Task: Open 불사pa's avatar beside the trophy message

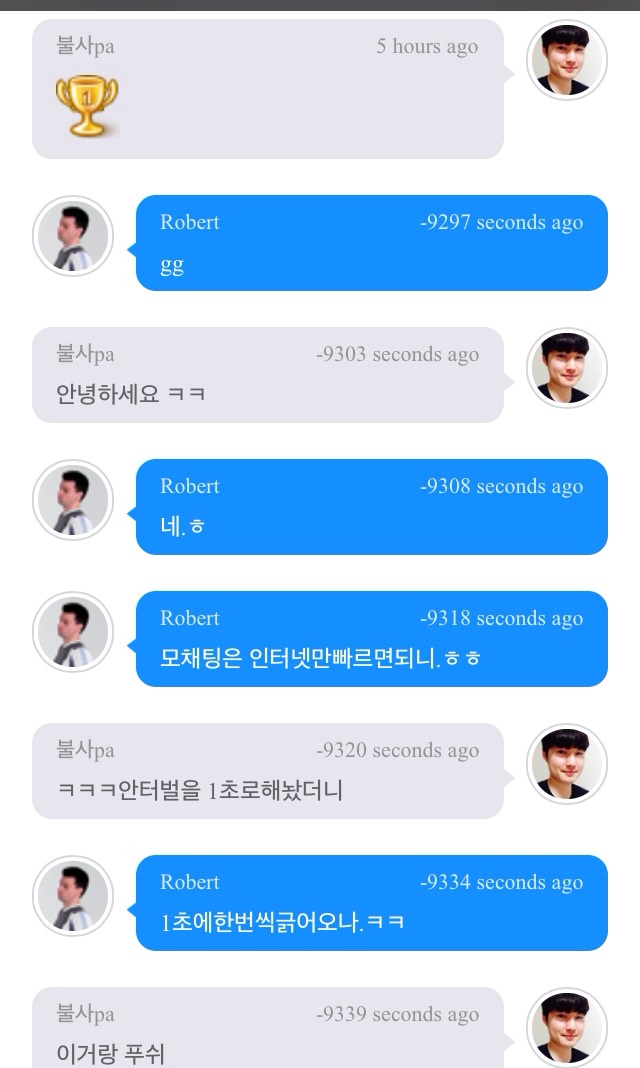Action: coord(567,60)
